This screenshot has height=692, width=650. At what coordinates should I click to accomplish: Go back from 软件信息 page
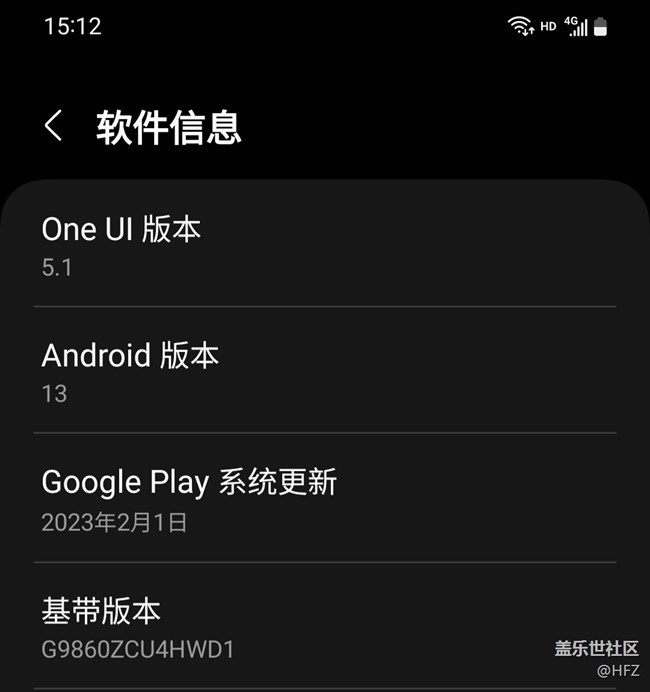[54, 126]
